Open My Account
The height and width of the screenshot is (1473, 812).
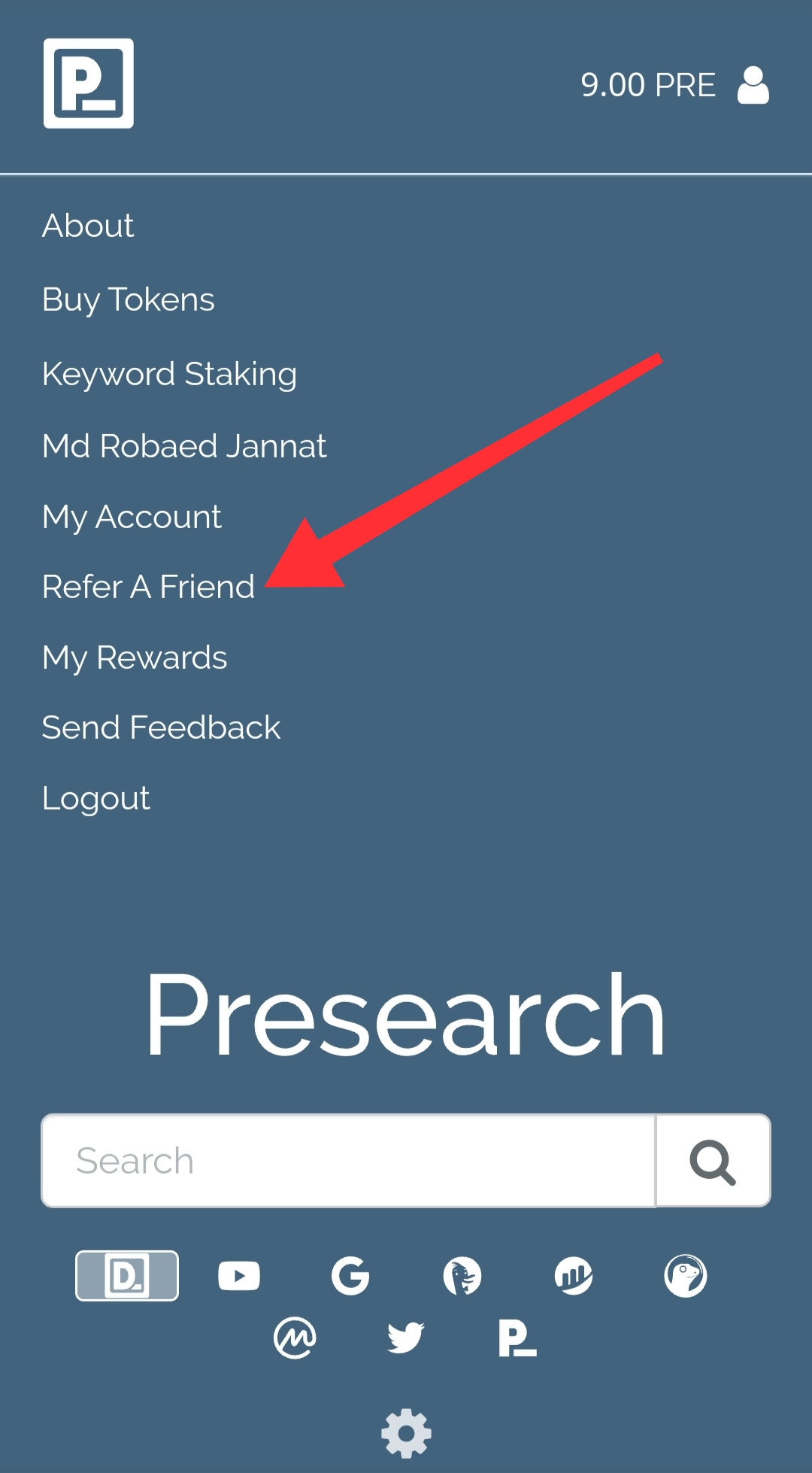132,517
